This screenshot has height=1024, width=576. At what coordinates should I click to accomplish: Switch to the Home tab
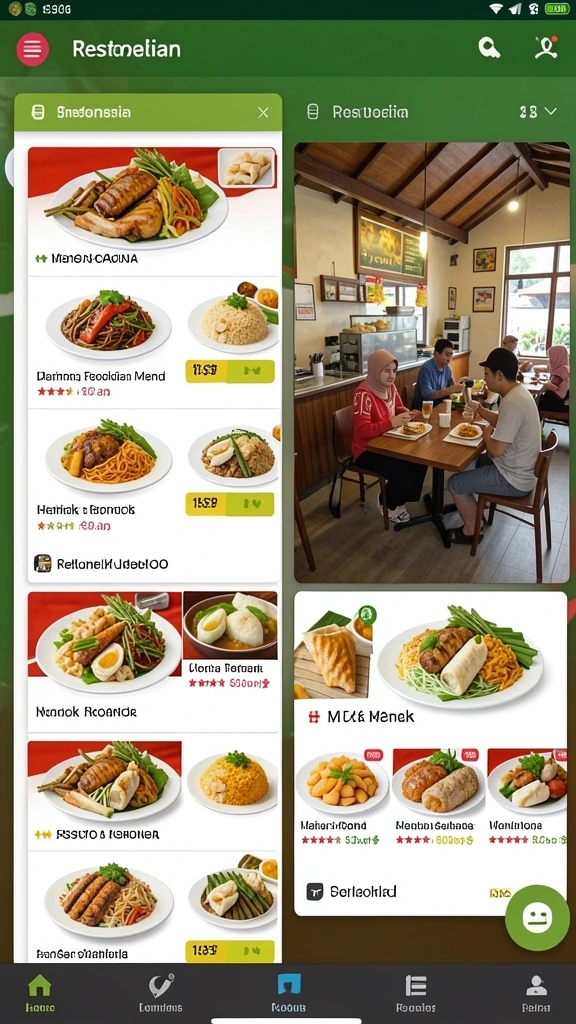coord(40,993)
